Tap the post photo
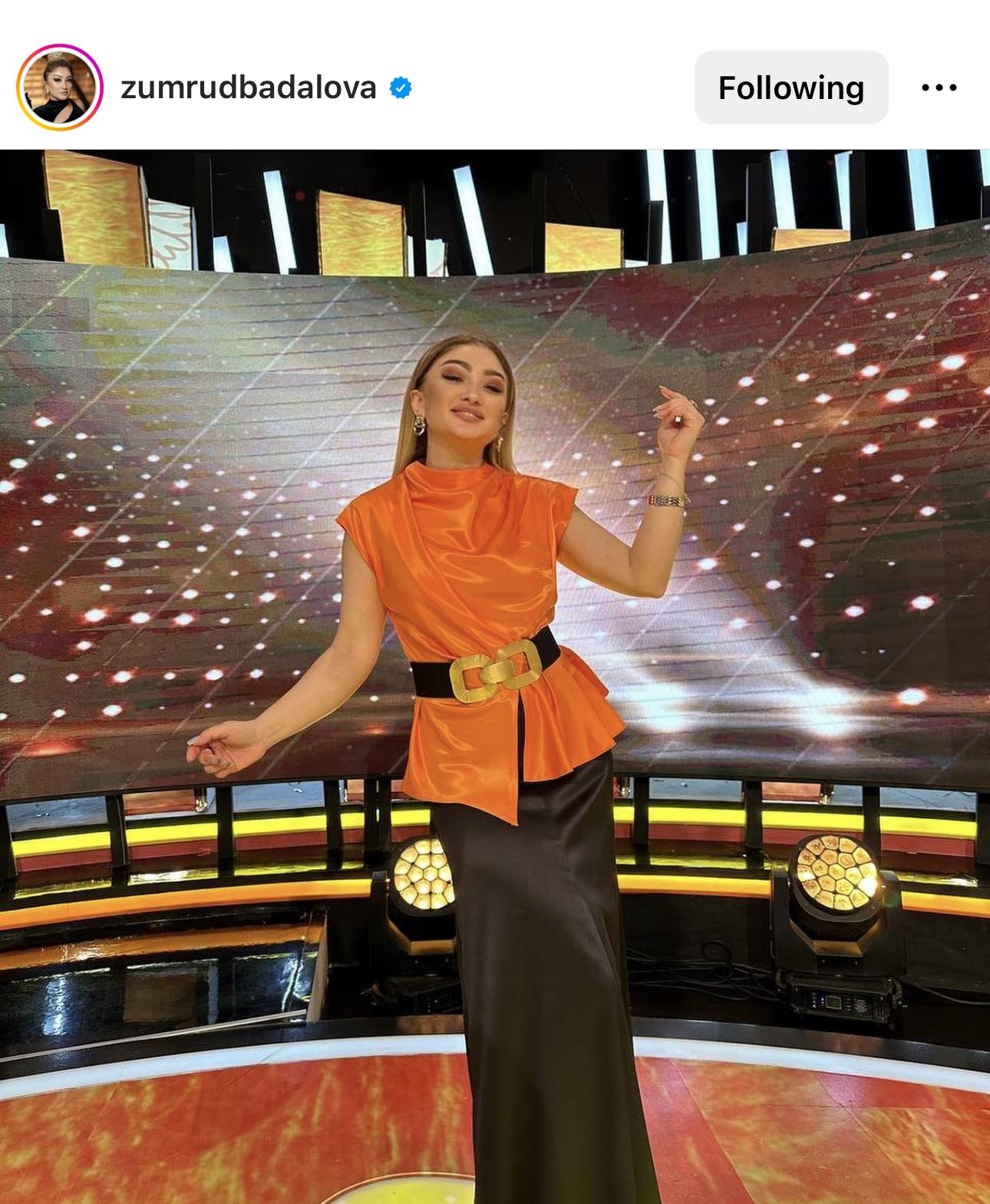The image size is (990, 1204). pos(495,675)
